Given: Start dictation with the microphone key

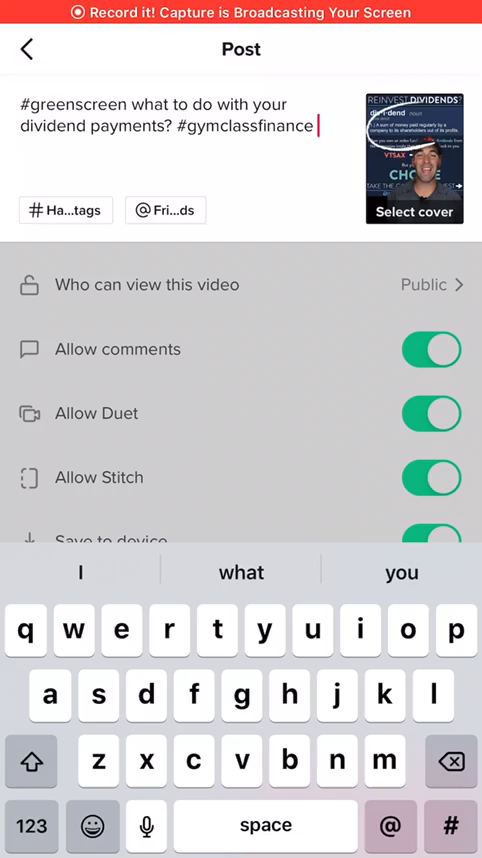Looking at the screenshot, I should point(146,826).
